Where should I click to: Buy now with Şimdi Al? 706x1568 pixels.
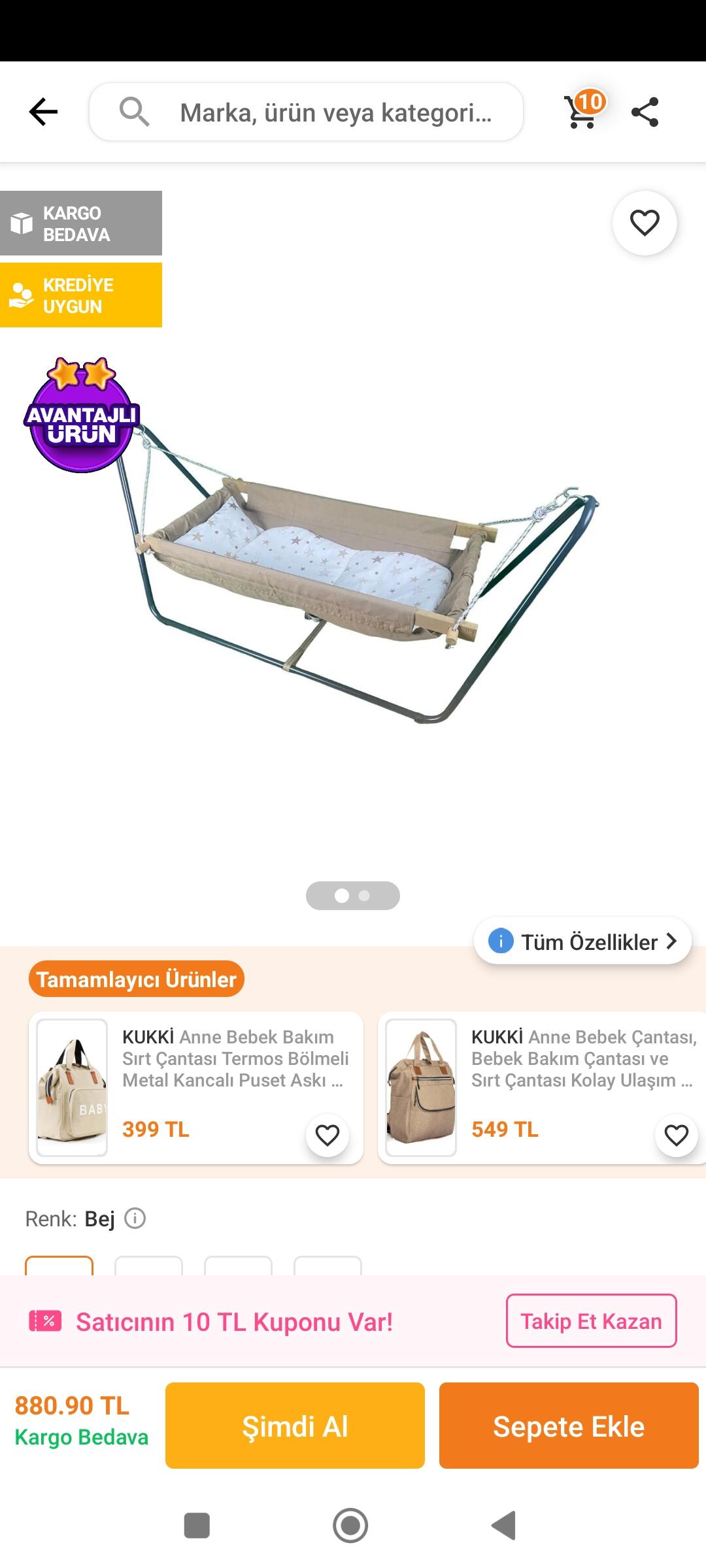tap(295, 1426)
